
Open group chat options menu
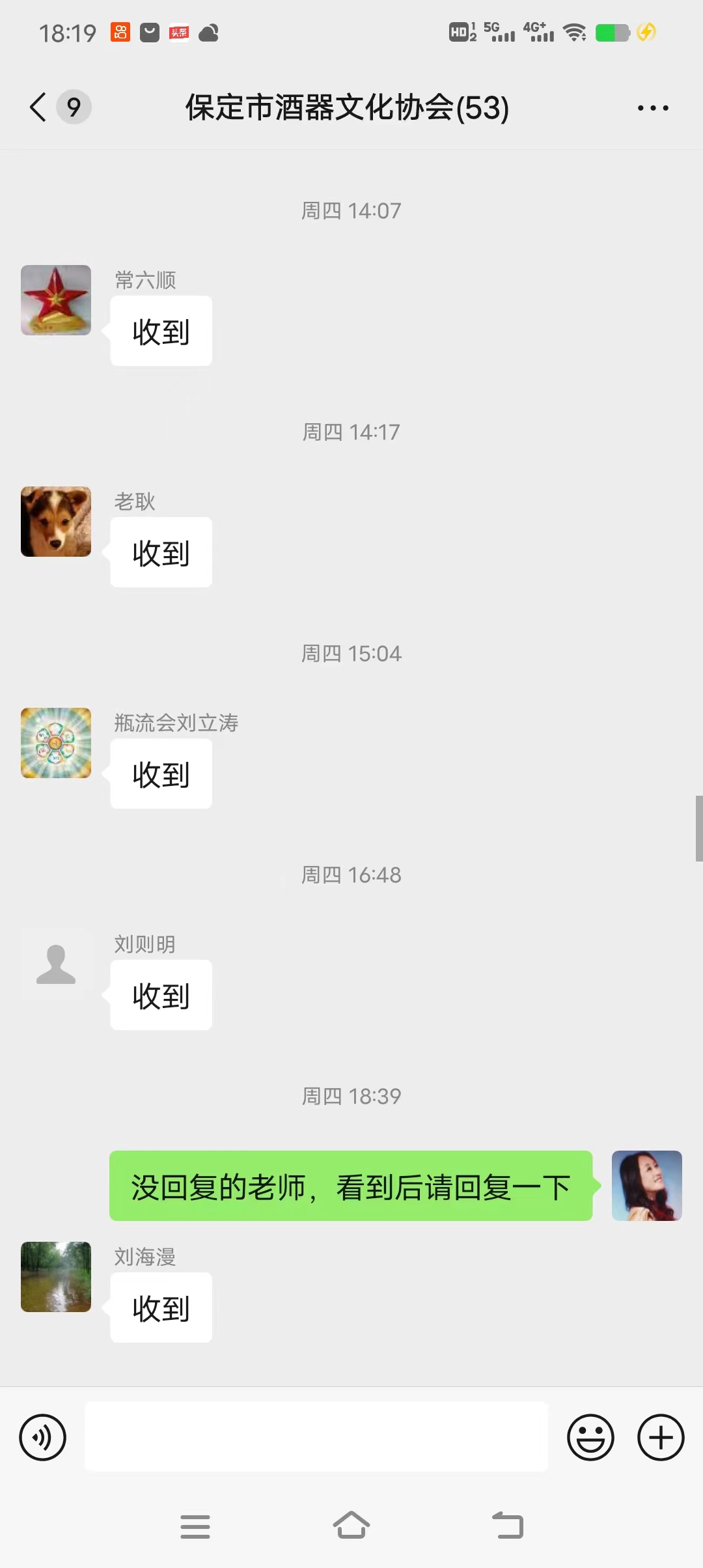[x=653, y=108]
